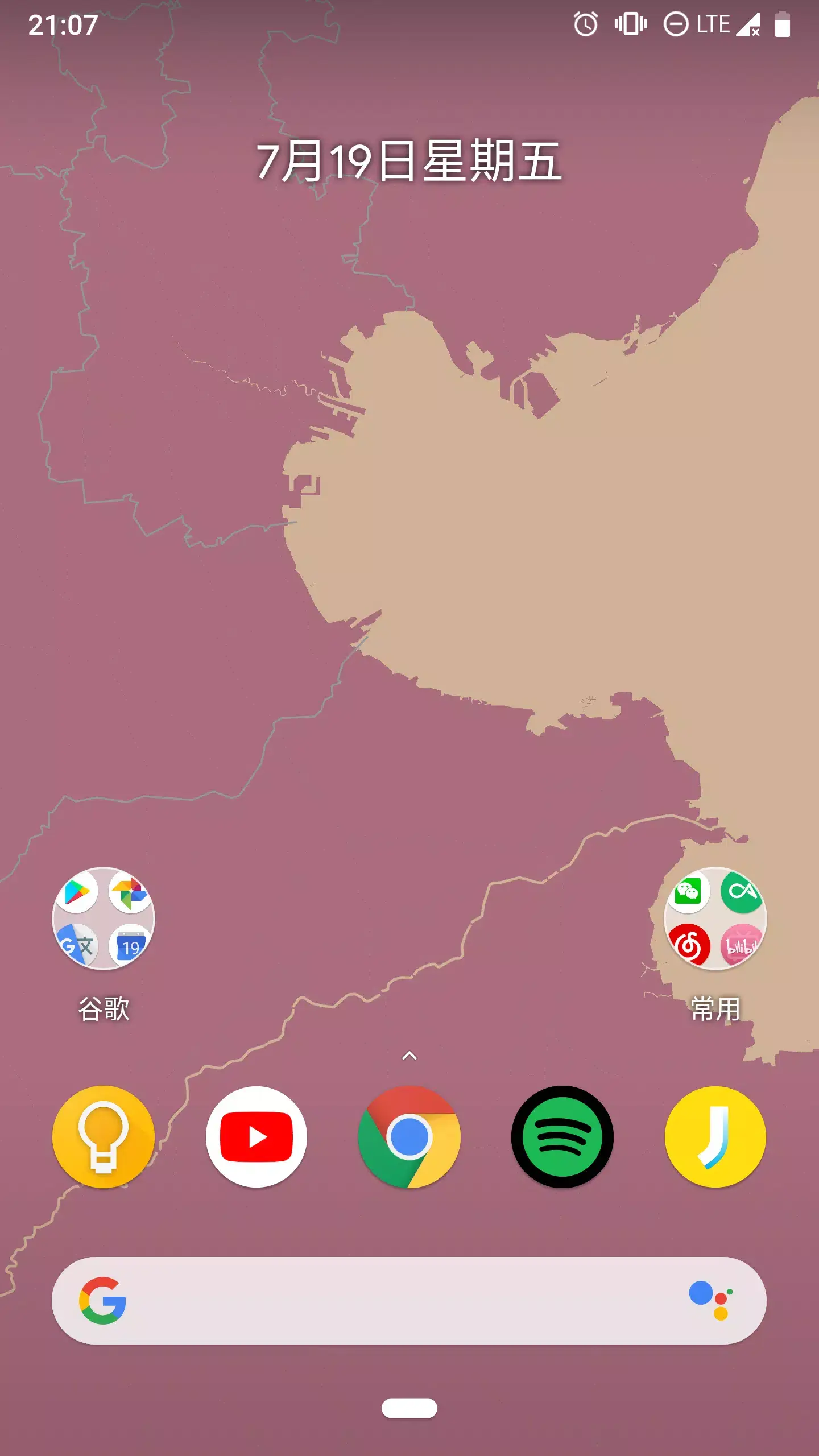
Task: Open the YouTube app
Action: pos(256,1137)
